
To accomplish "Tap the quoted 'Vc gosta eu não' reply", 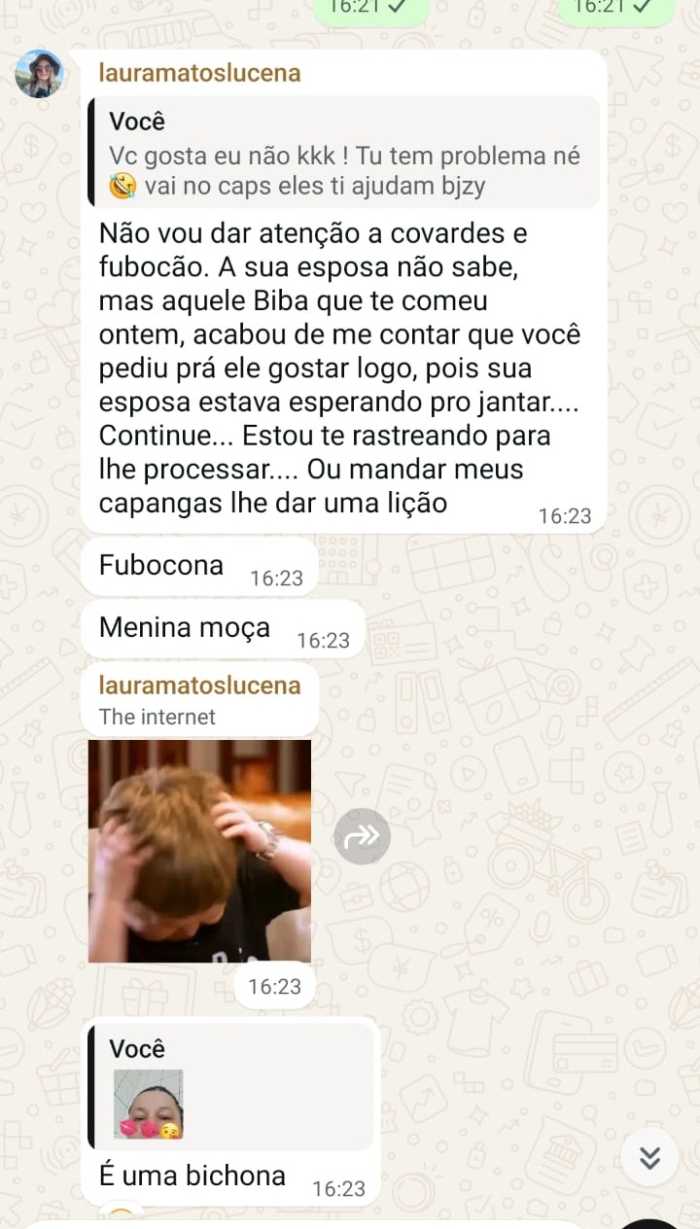I will tap(344, 153).
